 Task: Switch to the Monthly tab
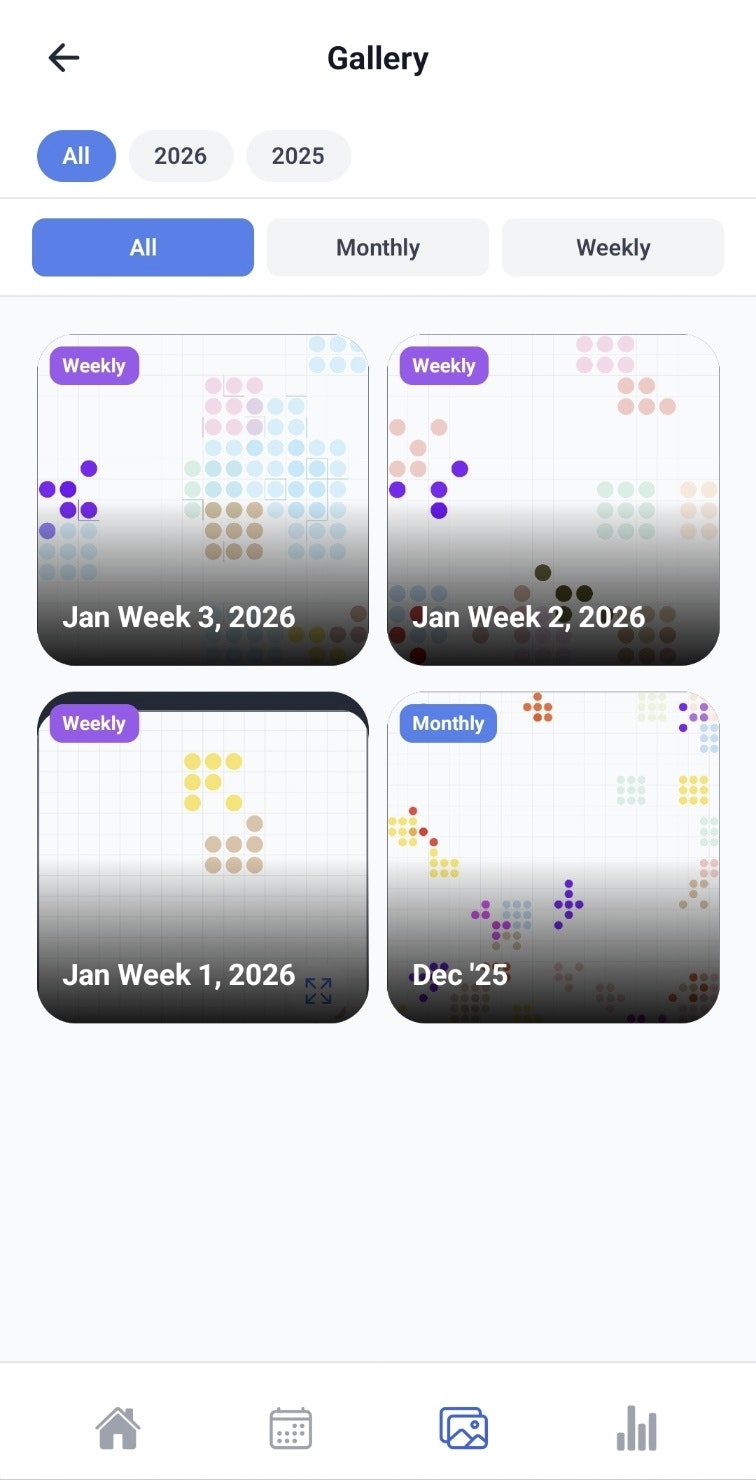pos(377,247)
